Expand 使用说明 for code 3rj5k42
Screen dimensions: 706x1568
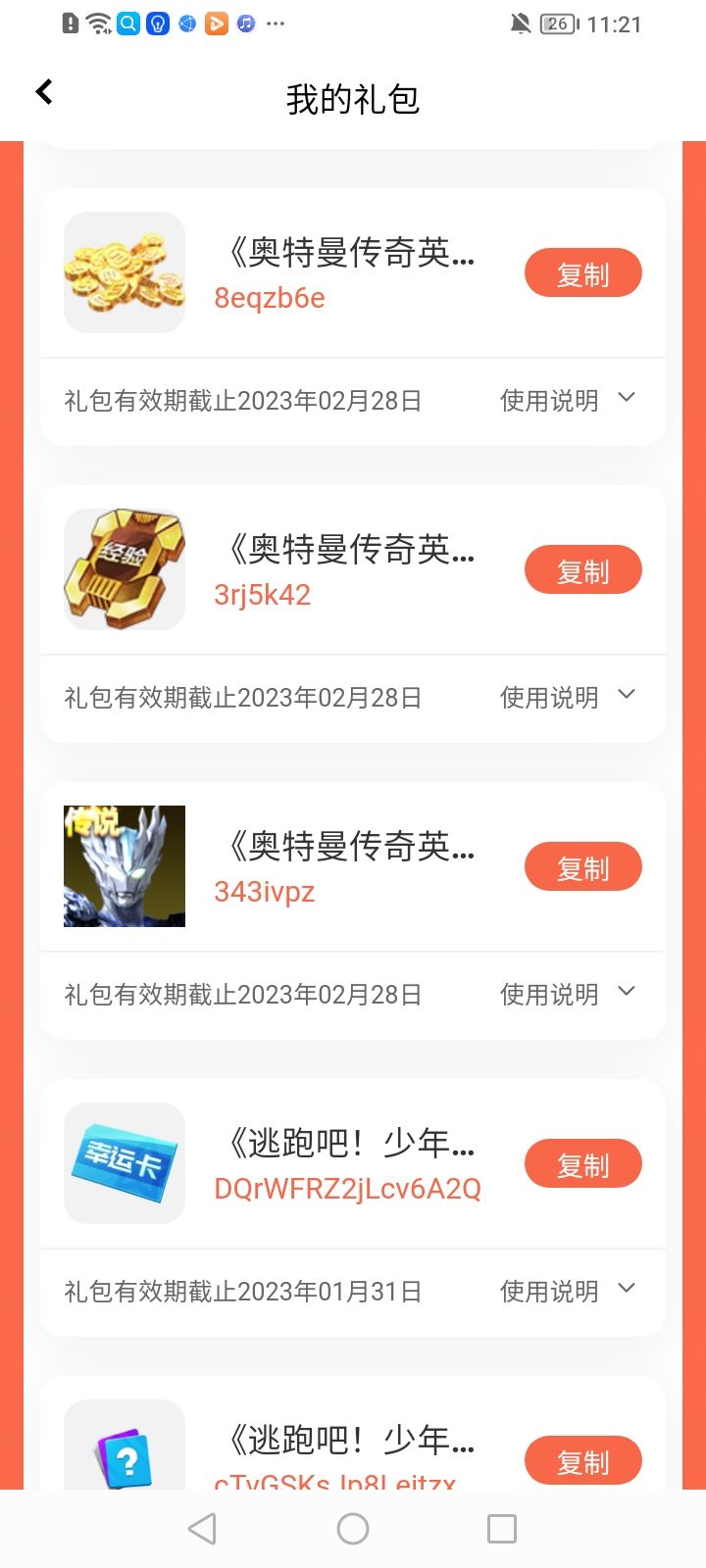tap(568, 697)
